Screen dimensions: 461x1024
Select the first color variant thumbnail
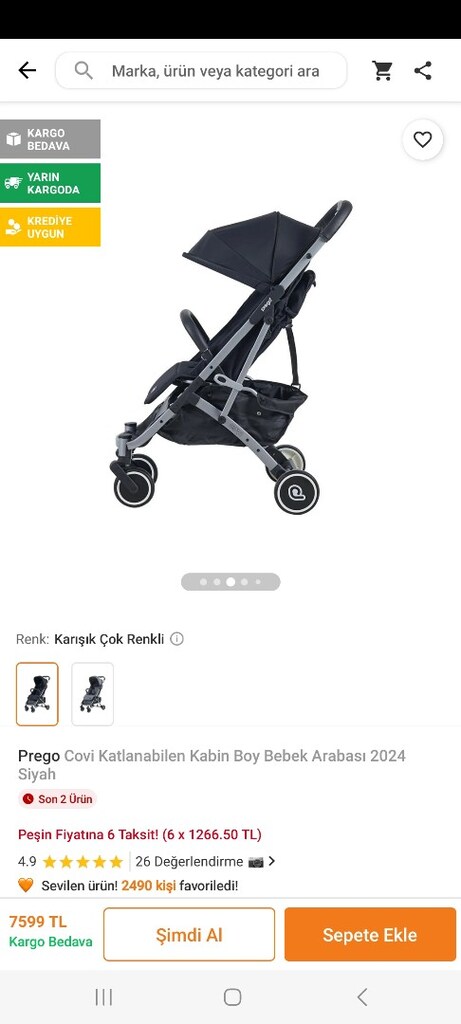click(37, 694)
